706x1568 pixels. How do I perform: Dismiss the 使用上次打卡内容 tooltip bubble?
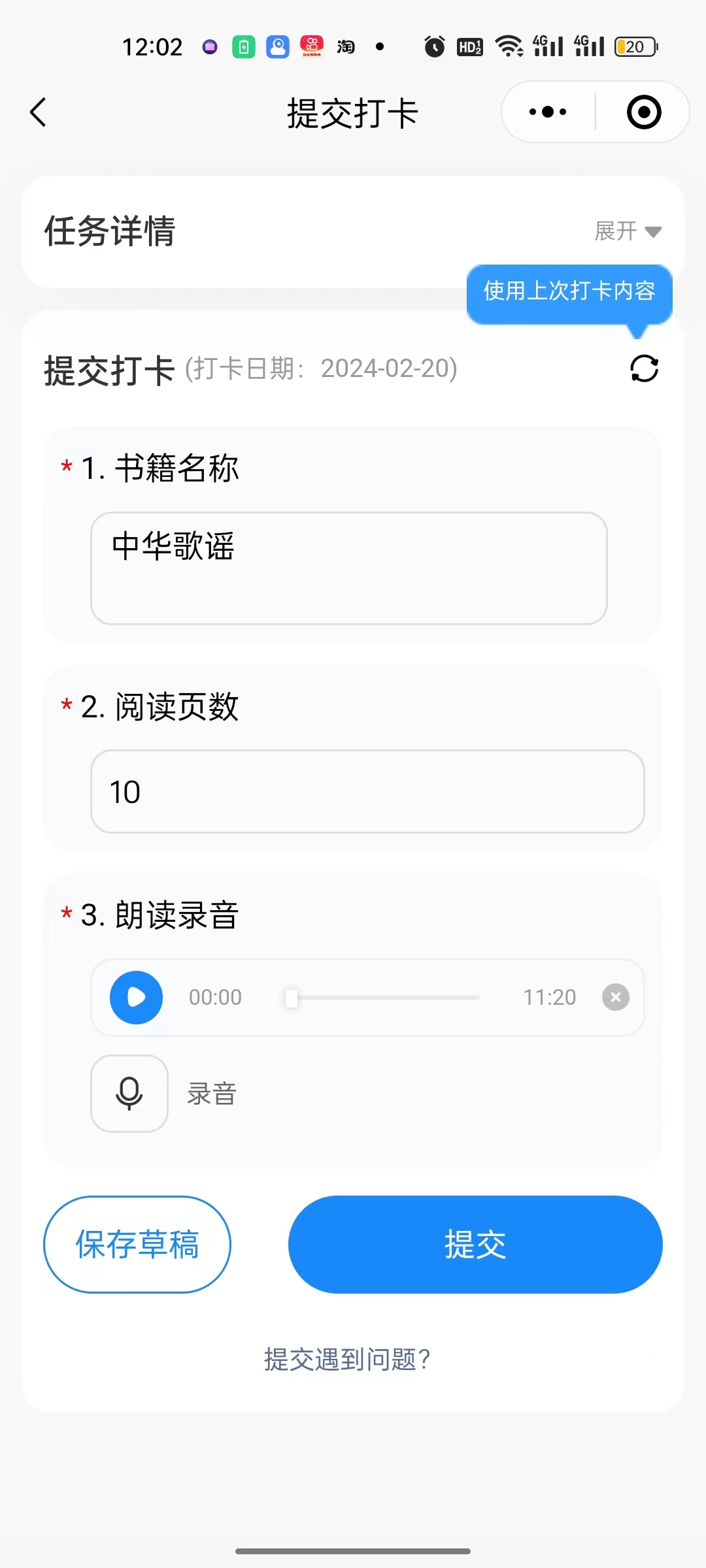(569, 293)
